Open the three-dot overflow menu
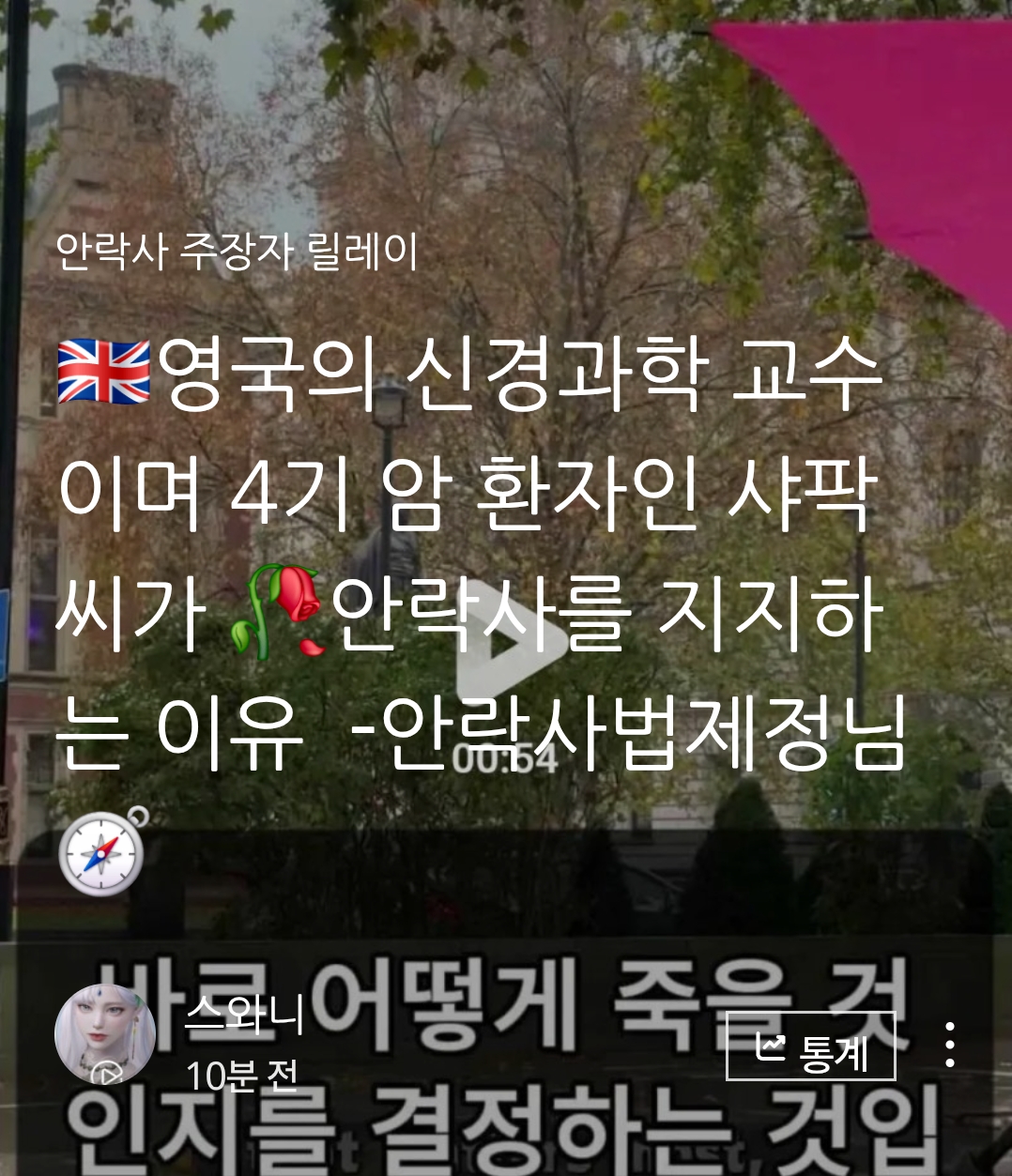This screenshot has height=1176, width=1012. 950,1045
